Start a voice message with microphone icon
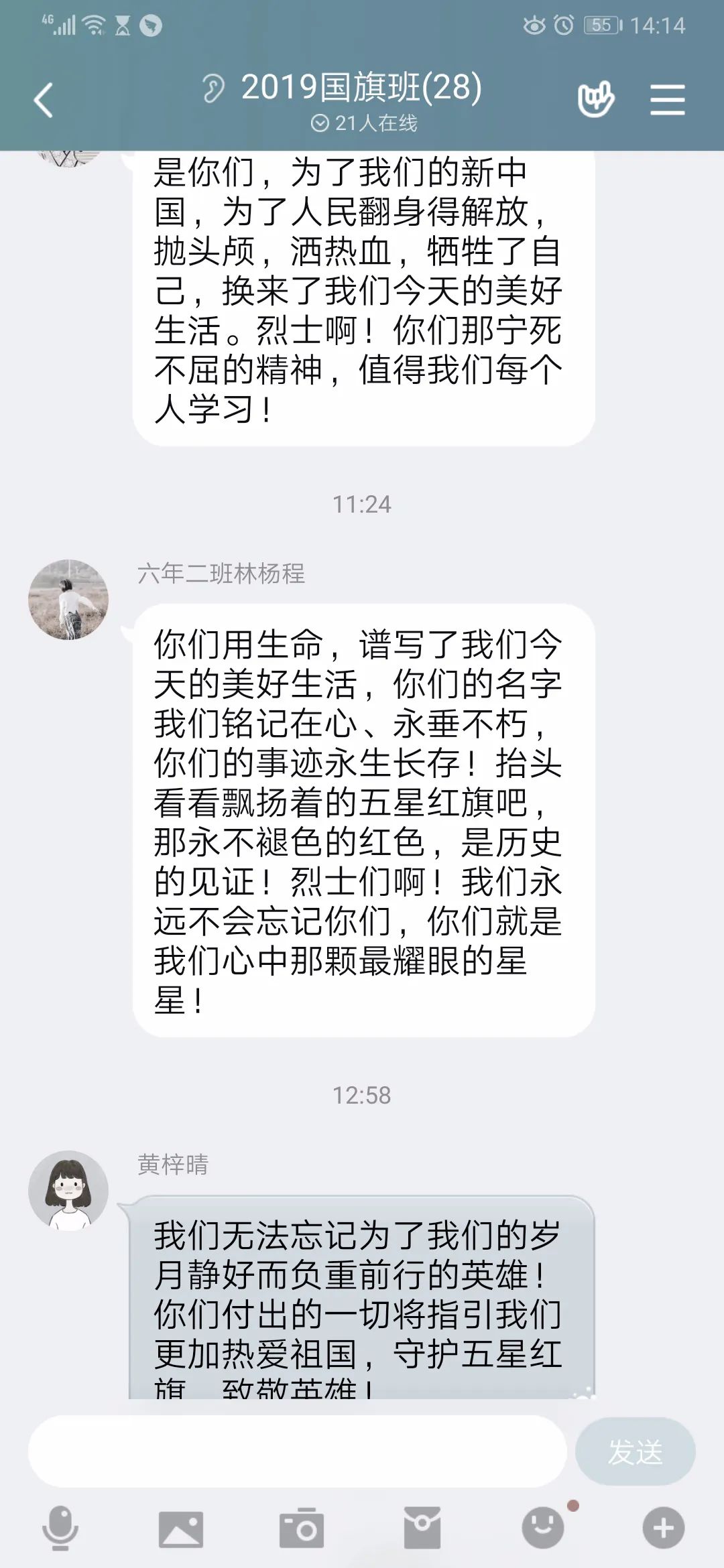The height and width of the screenshot is (1568, 724). click(60, 1528)
